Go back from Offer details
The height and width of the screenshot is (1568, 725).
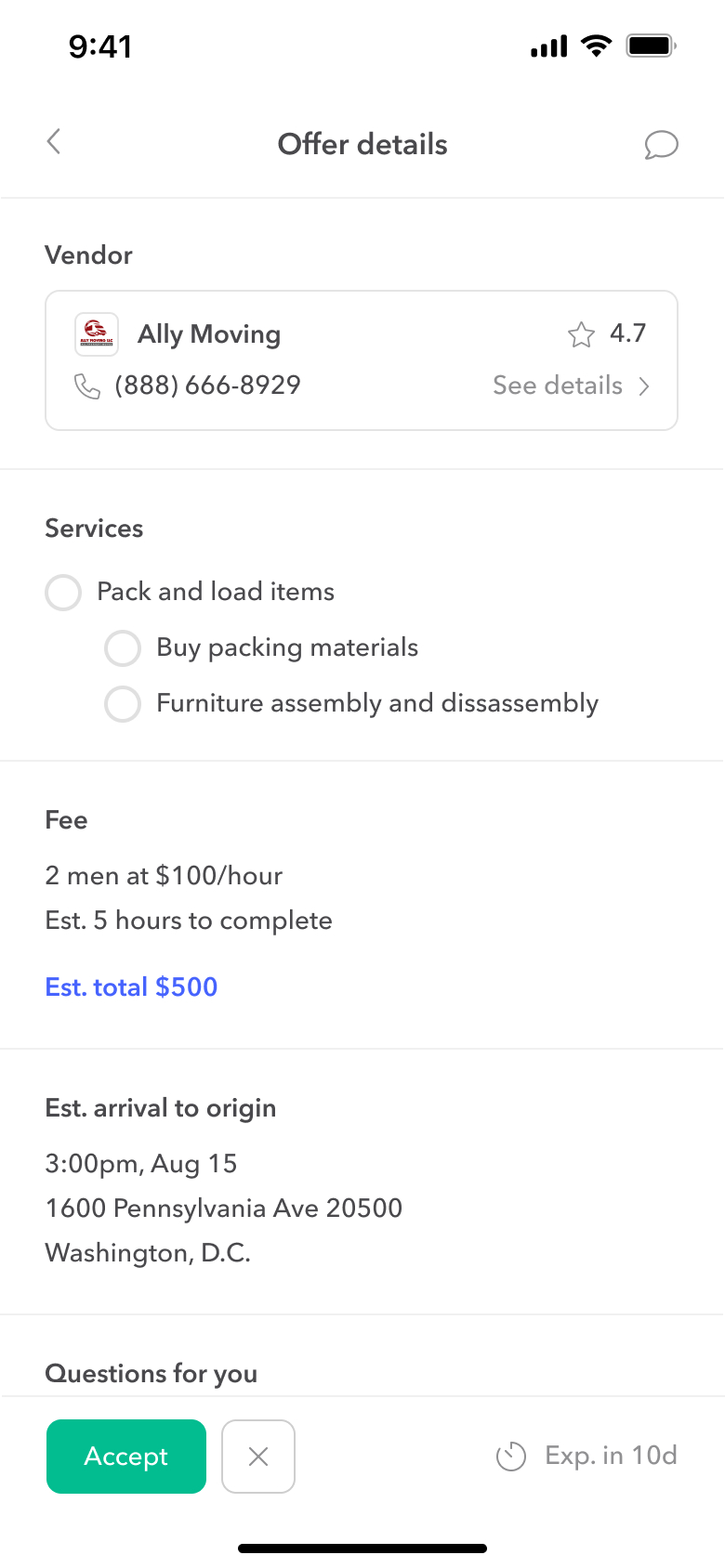(54, 142)
